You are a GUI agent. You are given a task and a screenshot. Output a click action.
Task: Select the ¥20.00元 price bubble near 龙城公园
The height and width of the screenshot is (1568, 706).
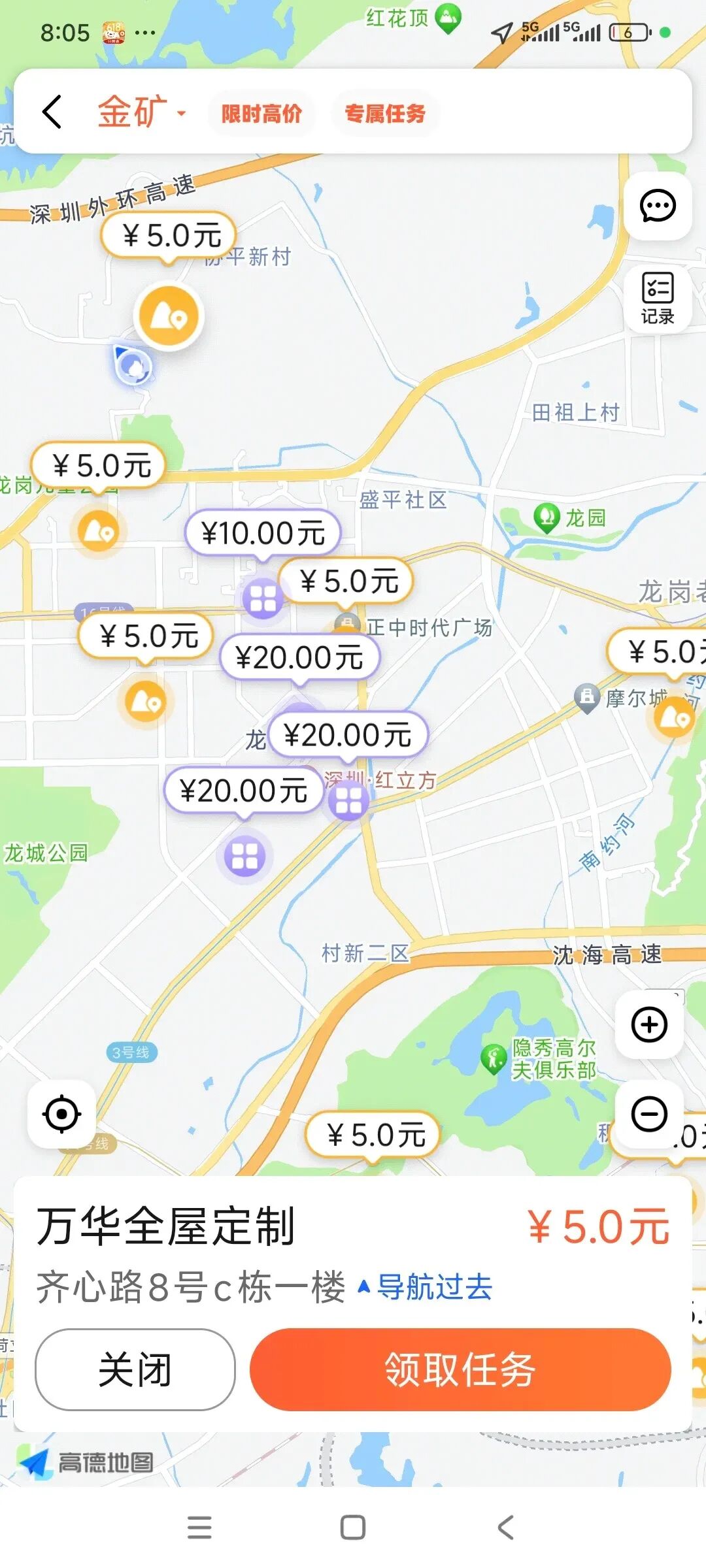pyautogui.click(x=245, y=791)
